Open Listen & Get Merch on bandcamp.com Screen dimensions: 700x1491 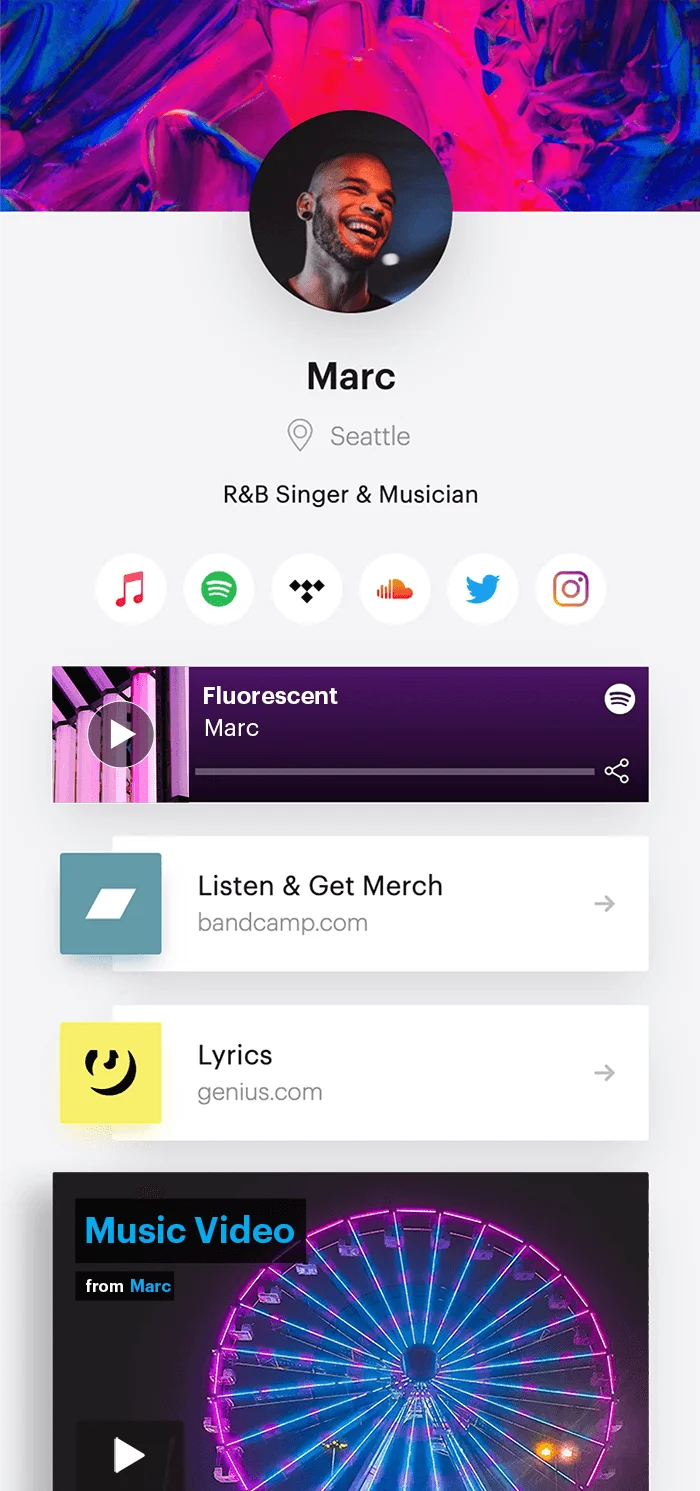pos(380,903)
